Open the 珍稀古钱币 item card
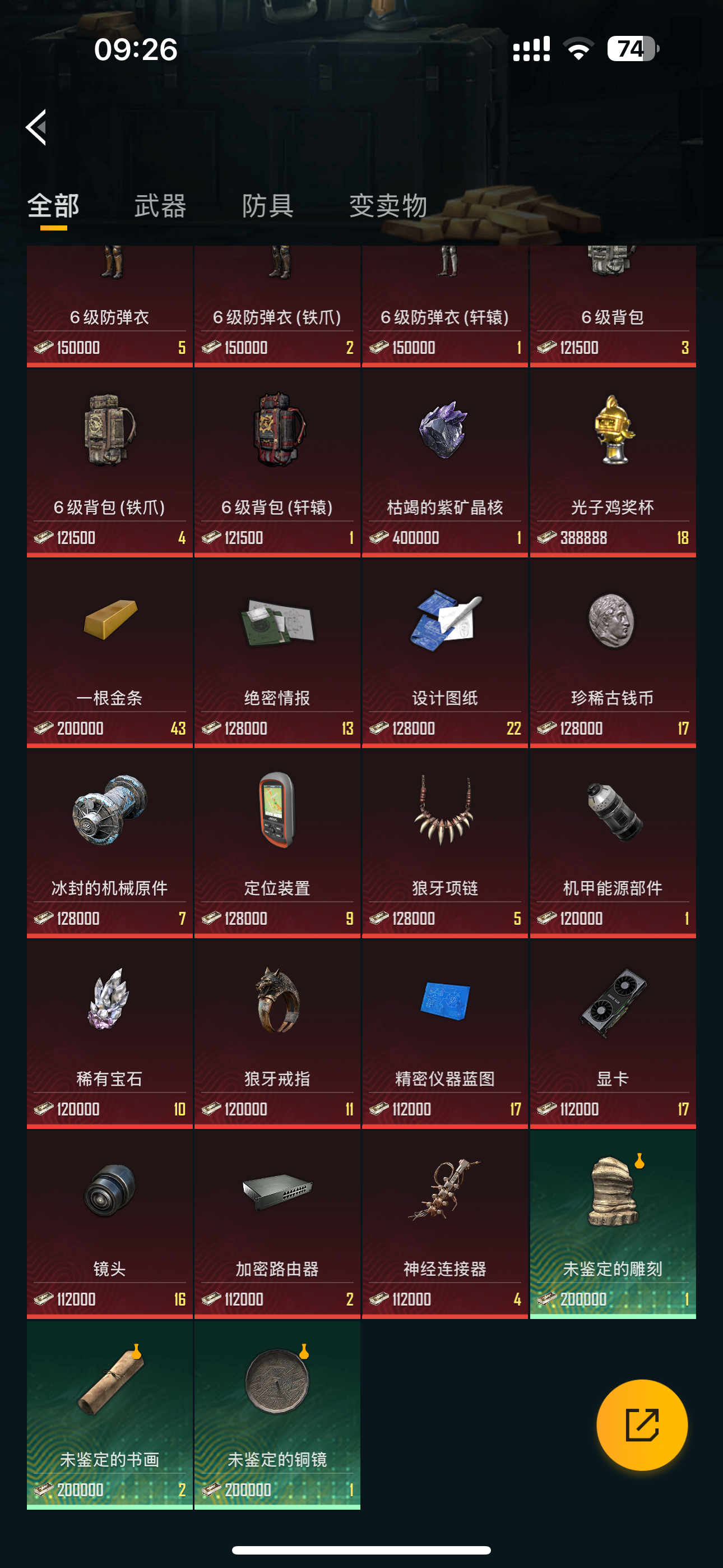Viewport: 723px width, 1568px height. pyautogui.click(x=612, y=653)
